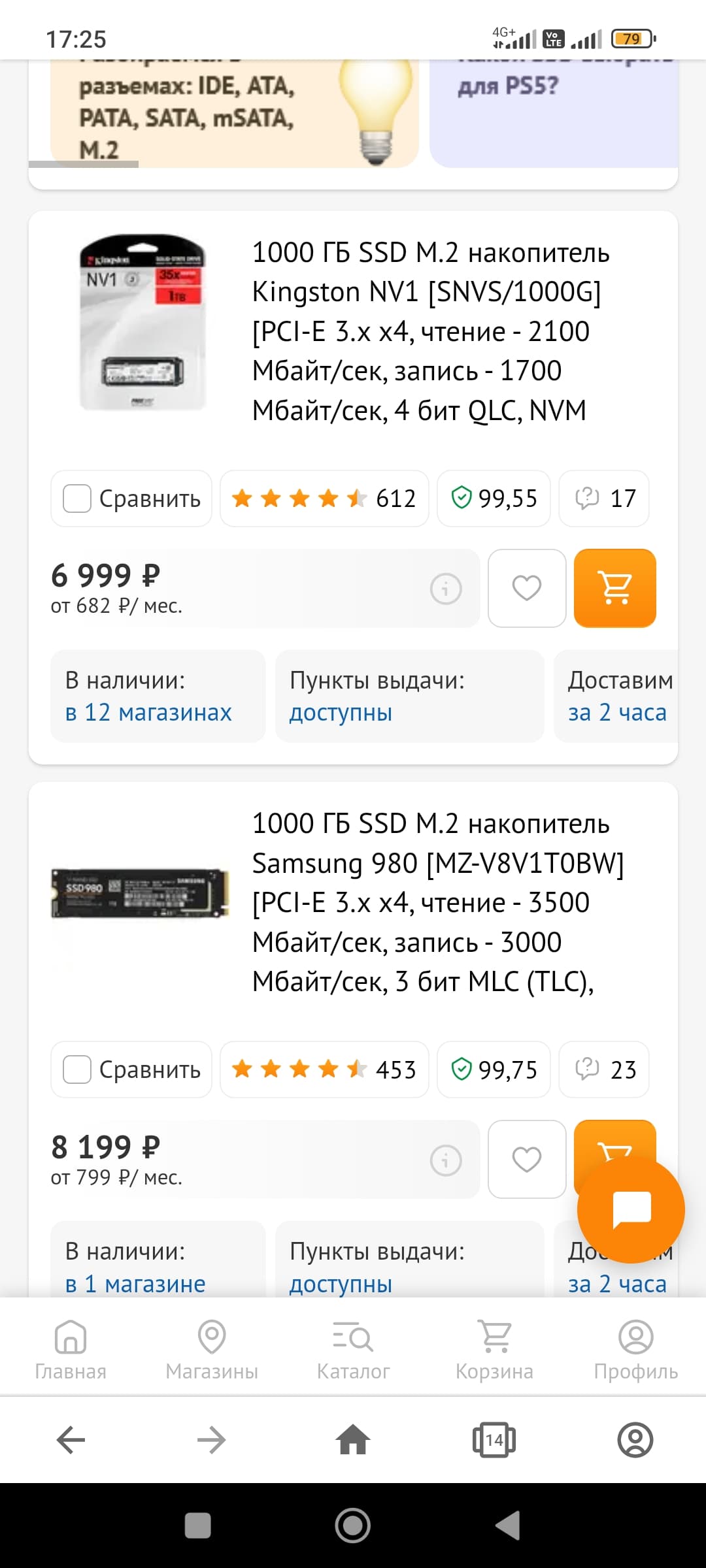Viewport: 706px width, 1568px height.
Task: Open the Профиль tab
Action: pyautogui.click(x=635, y=1348)
